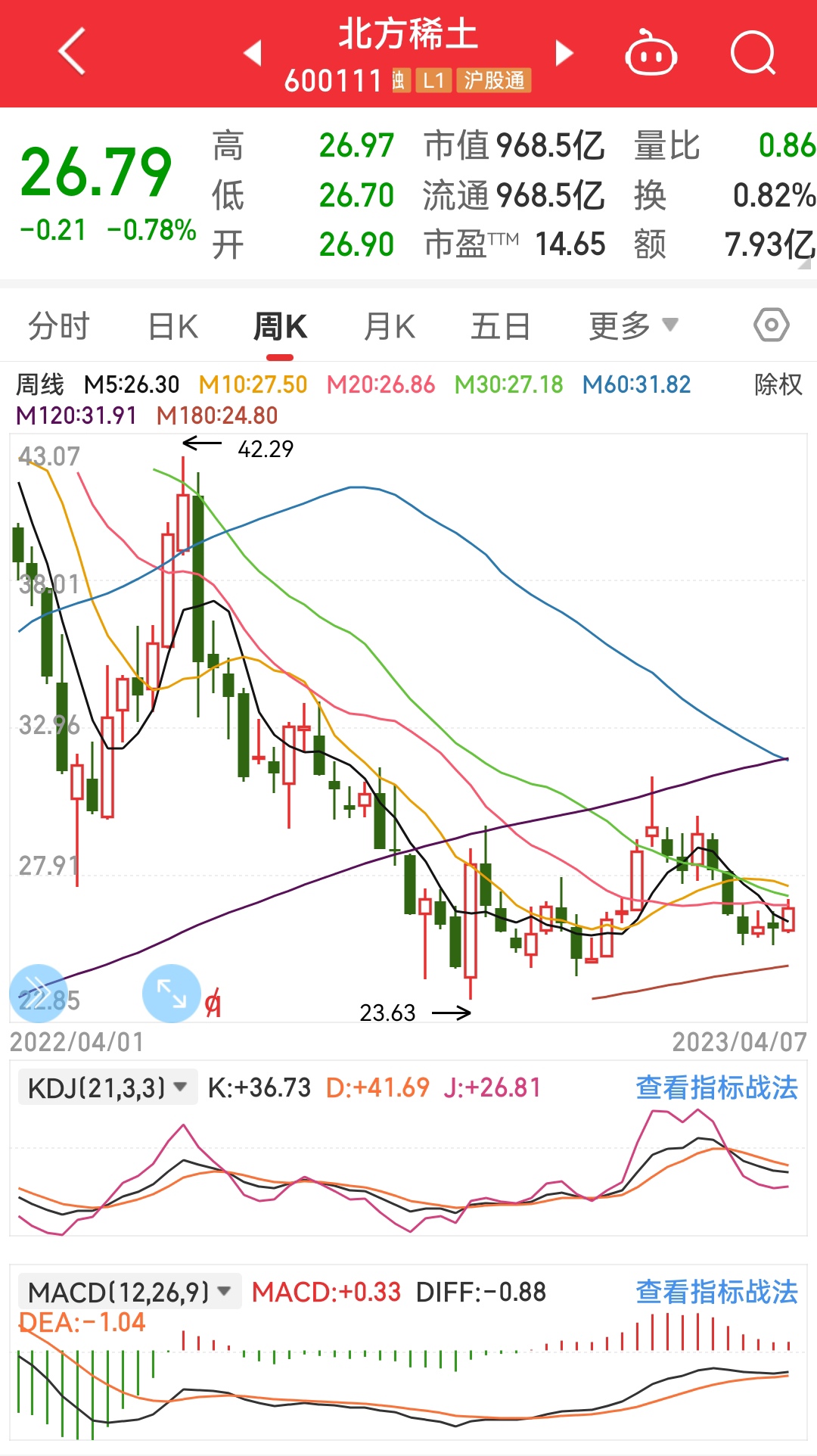
Task: Switch to the 分时 chart tab
Action: click(59, 327)
